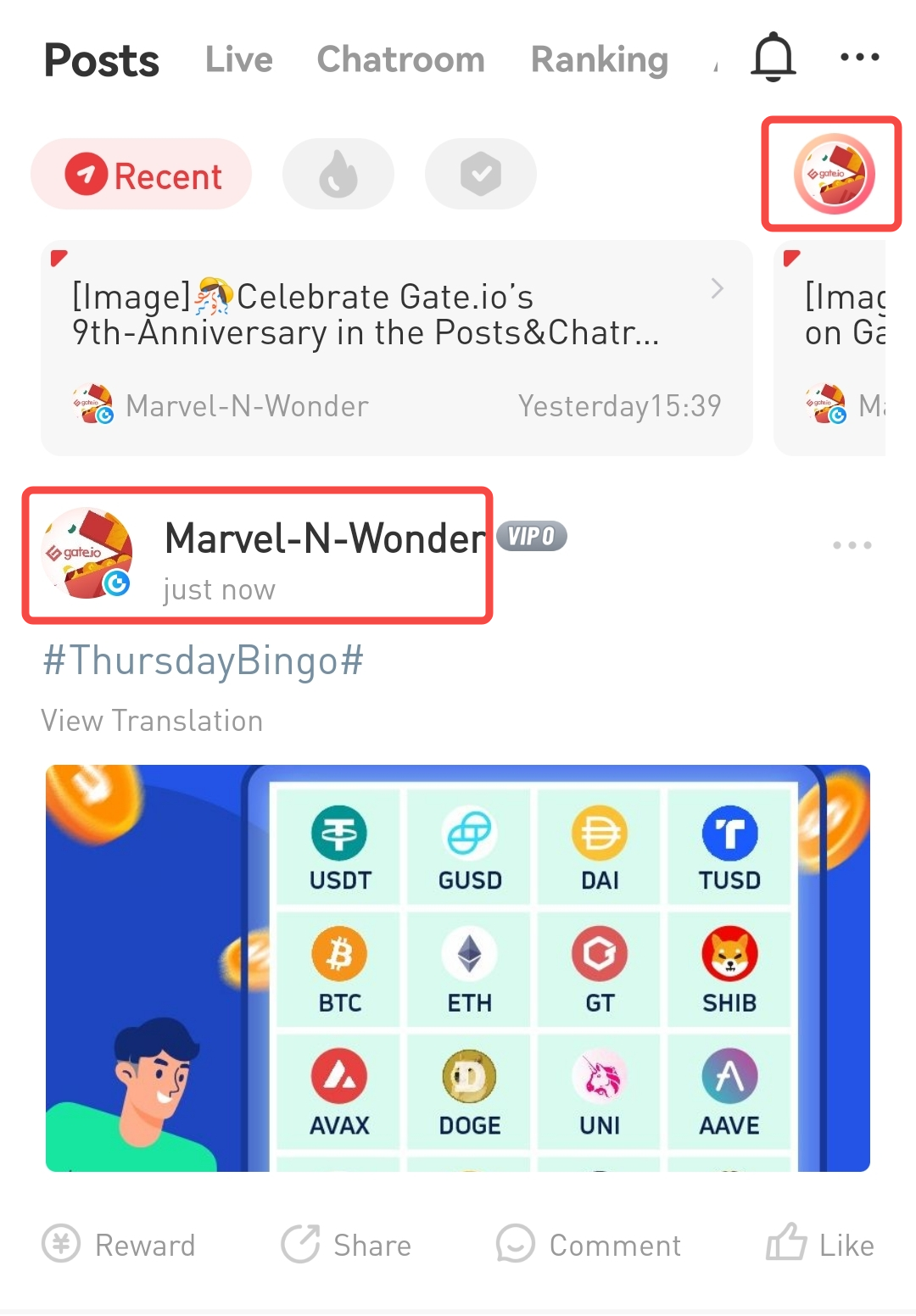Select the Recent filter chip

pos(142,175)
